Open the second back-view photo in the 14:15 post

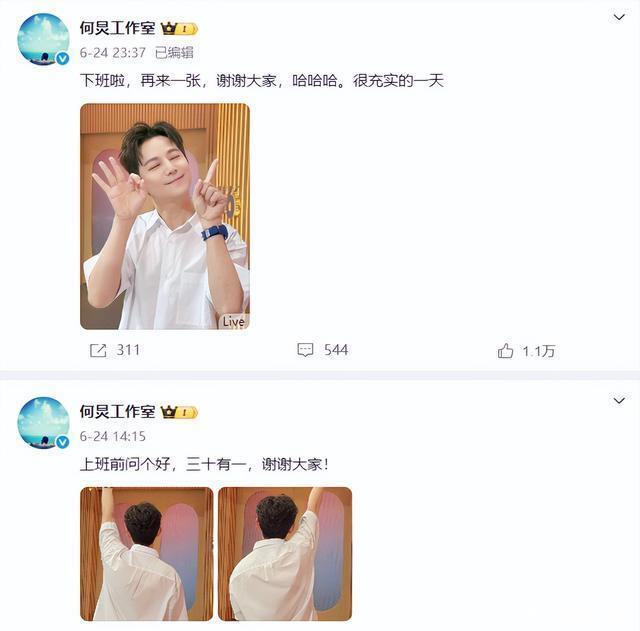pyautogui.click(x=285, y=553)
